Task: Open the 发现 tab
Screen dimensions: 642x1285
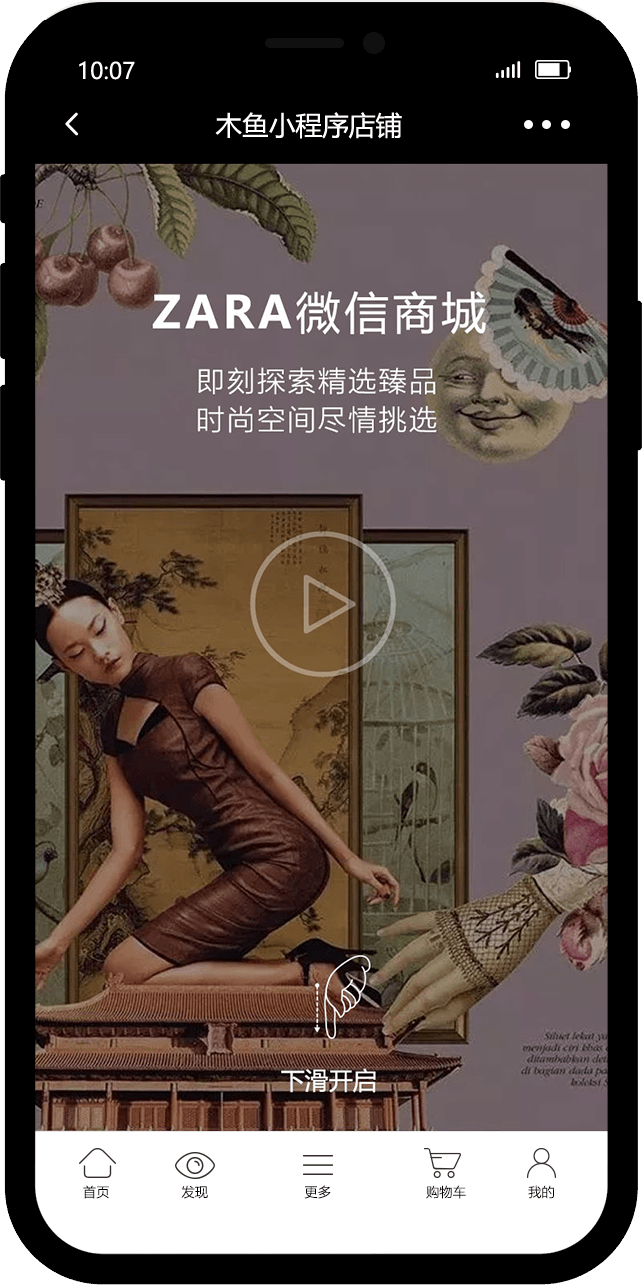Action: point(195,1173)
